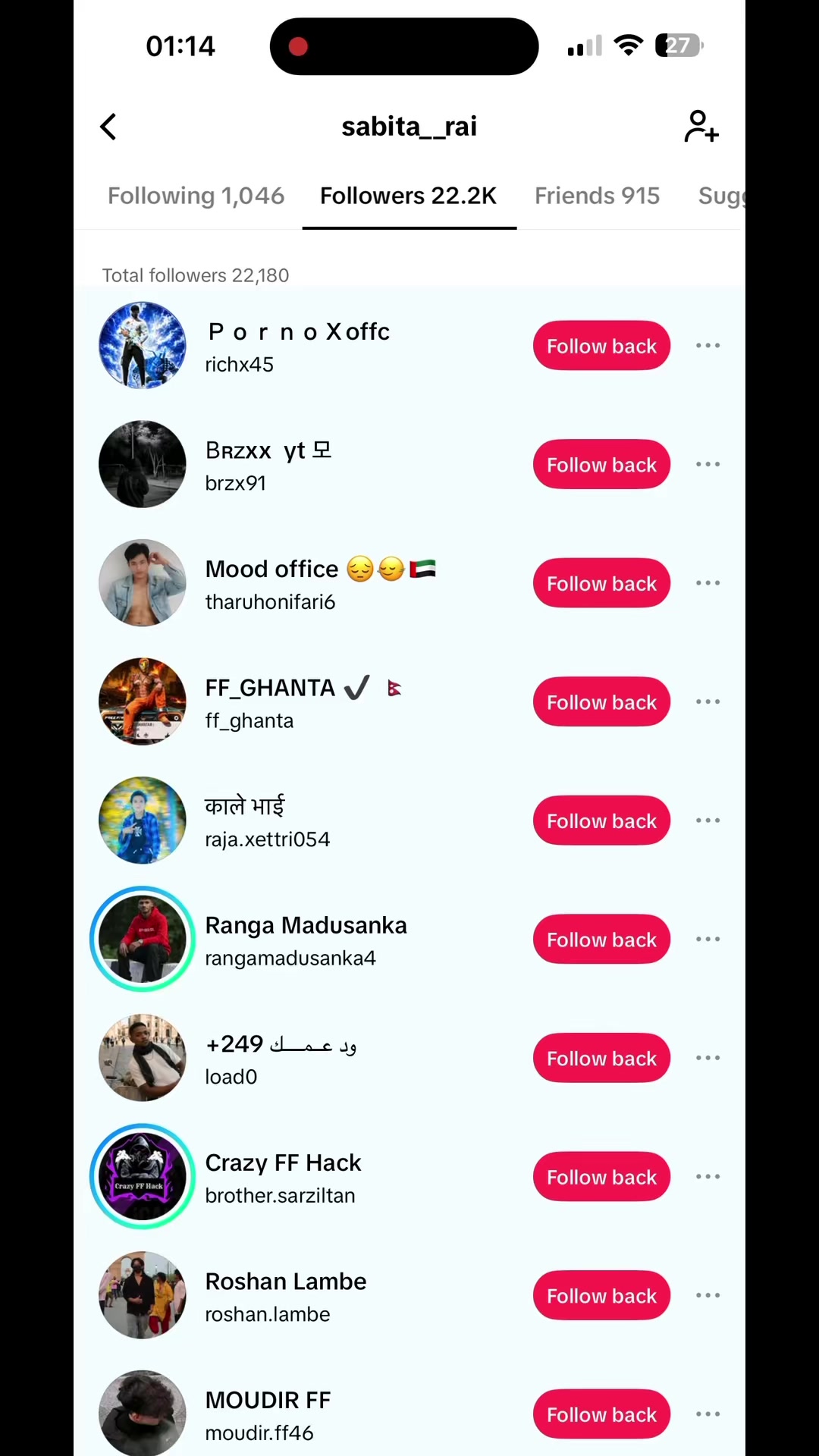The image size is (819, 1456).
Task: Open Crazy FF Hack's profile row
Action: (x=409, y=1177)
